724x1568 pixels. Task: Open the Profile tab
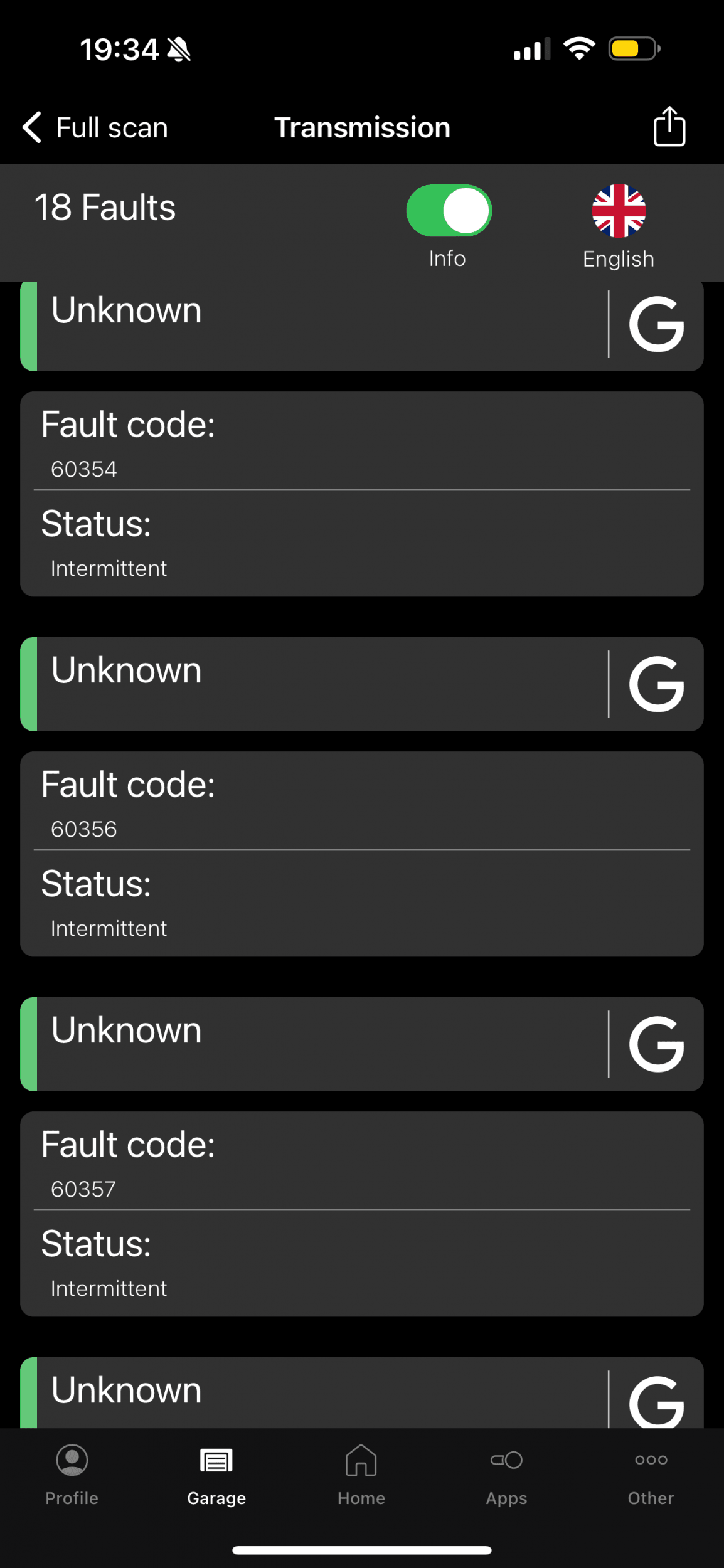click(x=72, y=1475)
